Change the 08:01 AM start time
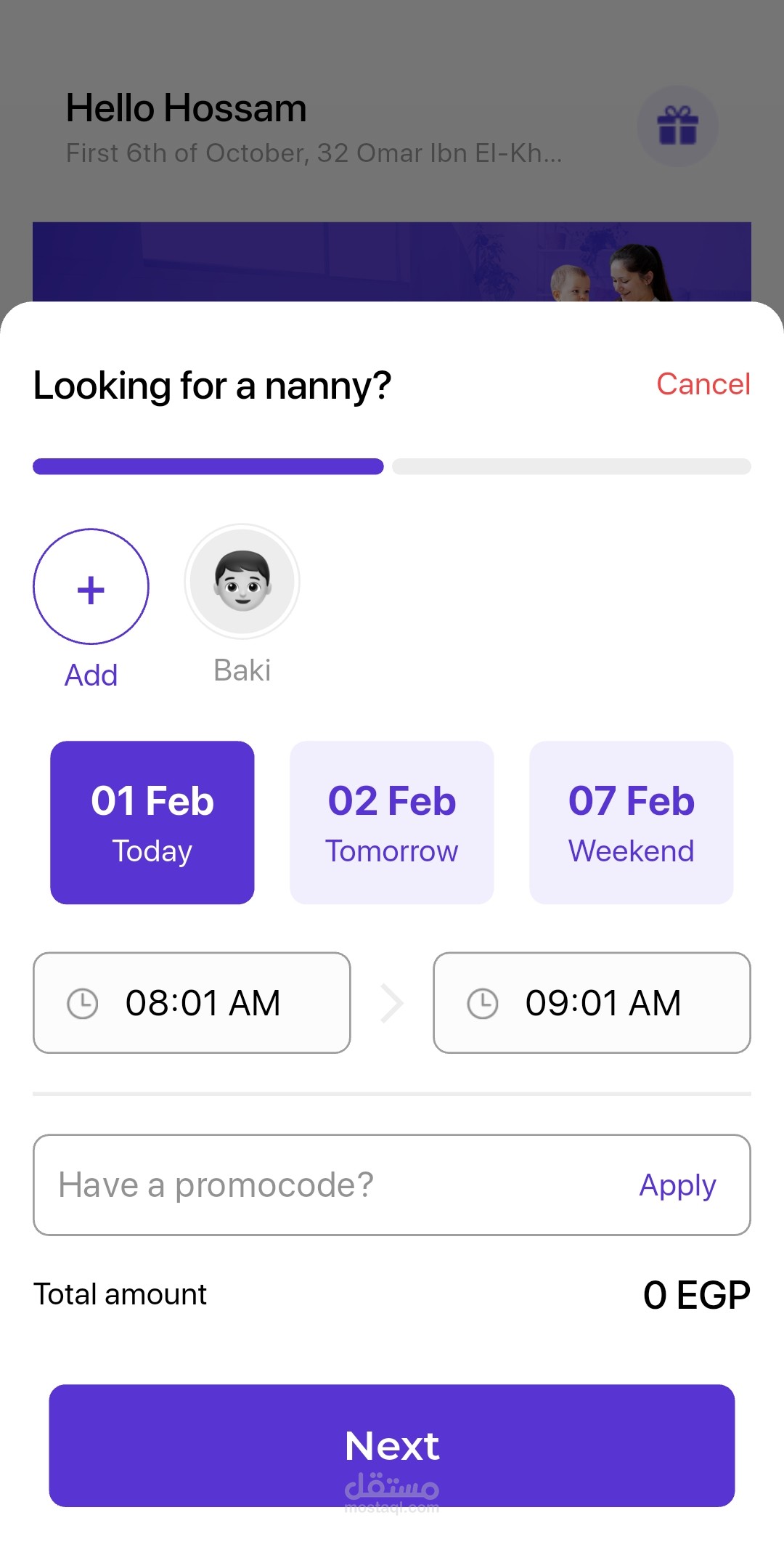This screenshot has width=784, height=1547. [x=192, y=1002]
